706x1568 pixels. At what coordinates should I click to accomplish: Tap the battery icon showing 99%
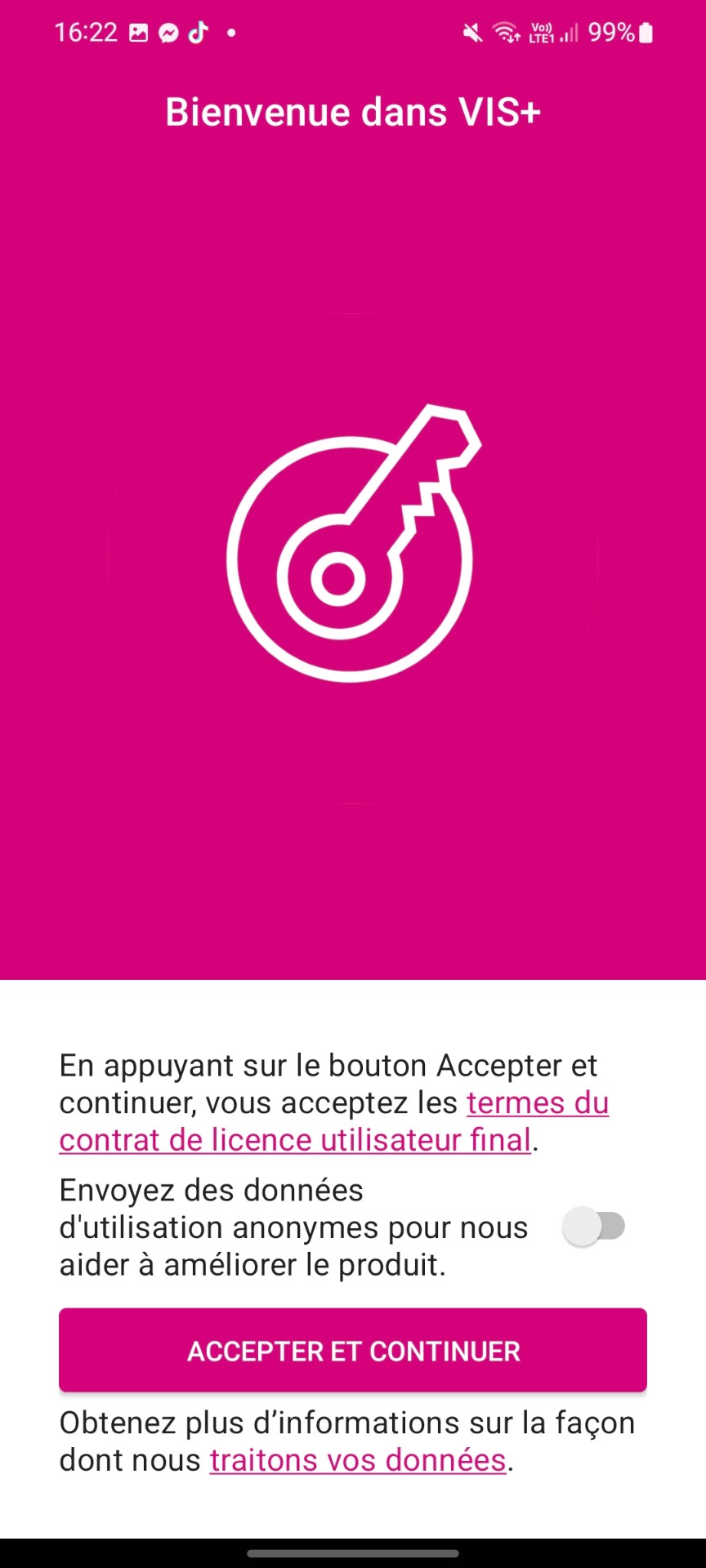[x=645, y=33]
